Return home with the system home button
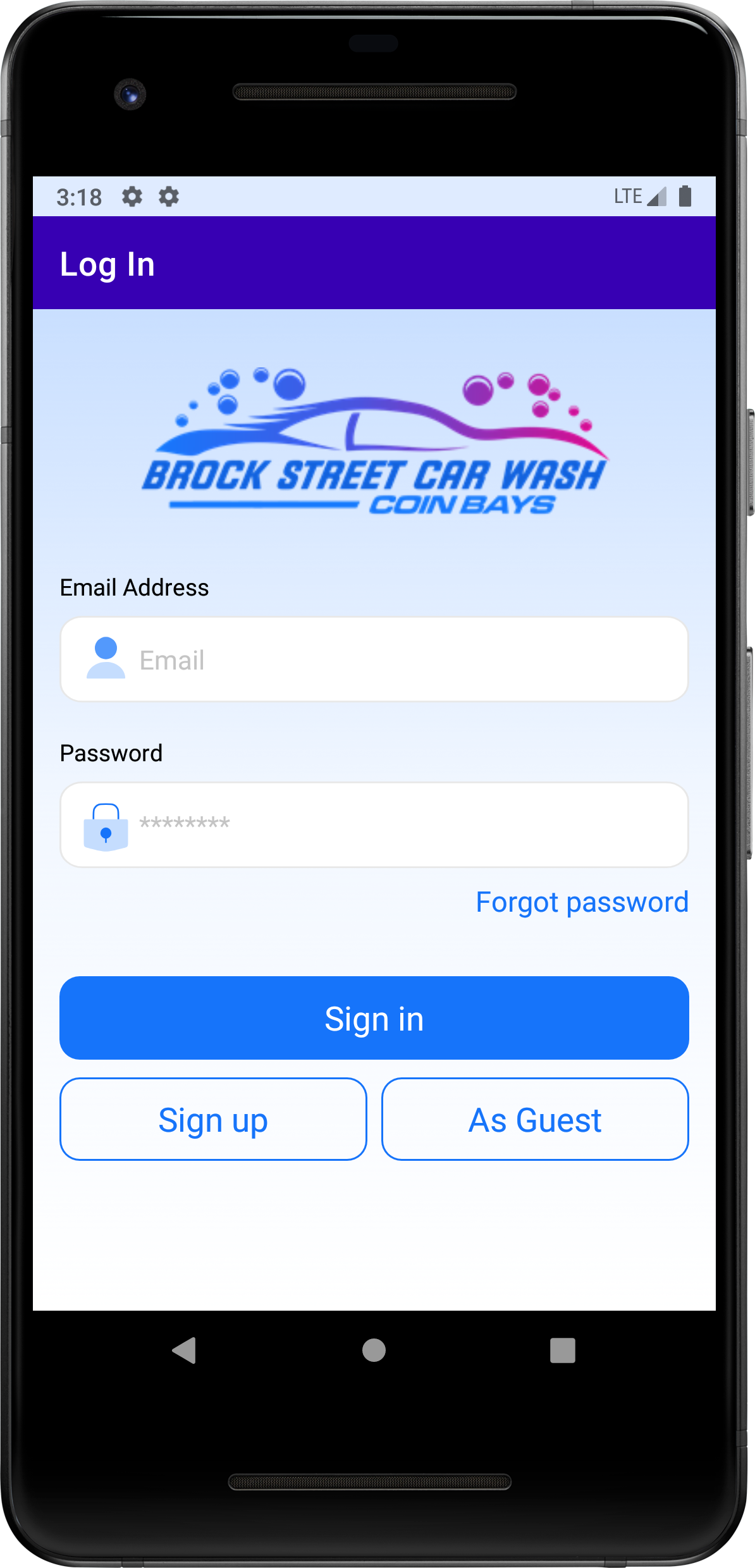 pyautogui.click(x=374, y=1350)
